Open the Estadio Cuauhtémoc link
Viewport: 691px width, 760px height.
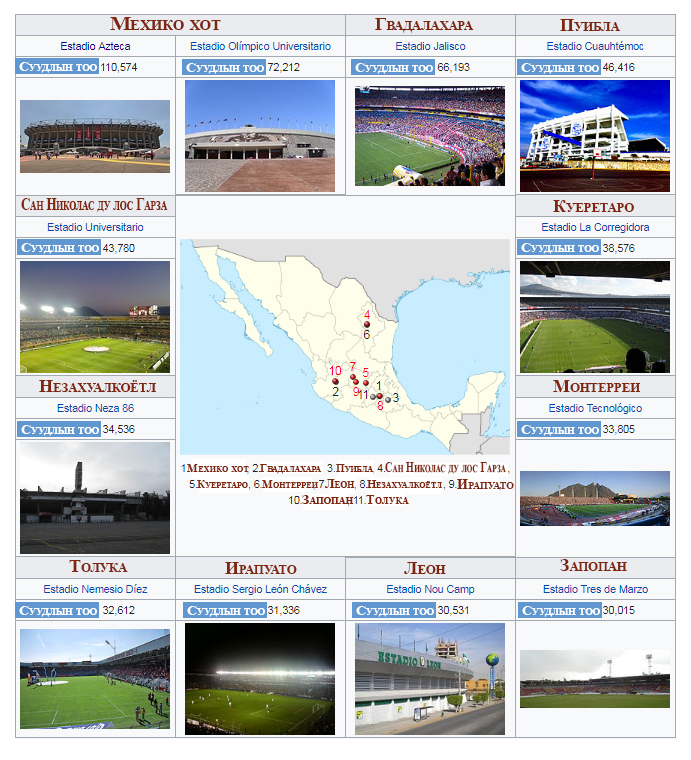(x=595, y=46)
